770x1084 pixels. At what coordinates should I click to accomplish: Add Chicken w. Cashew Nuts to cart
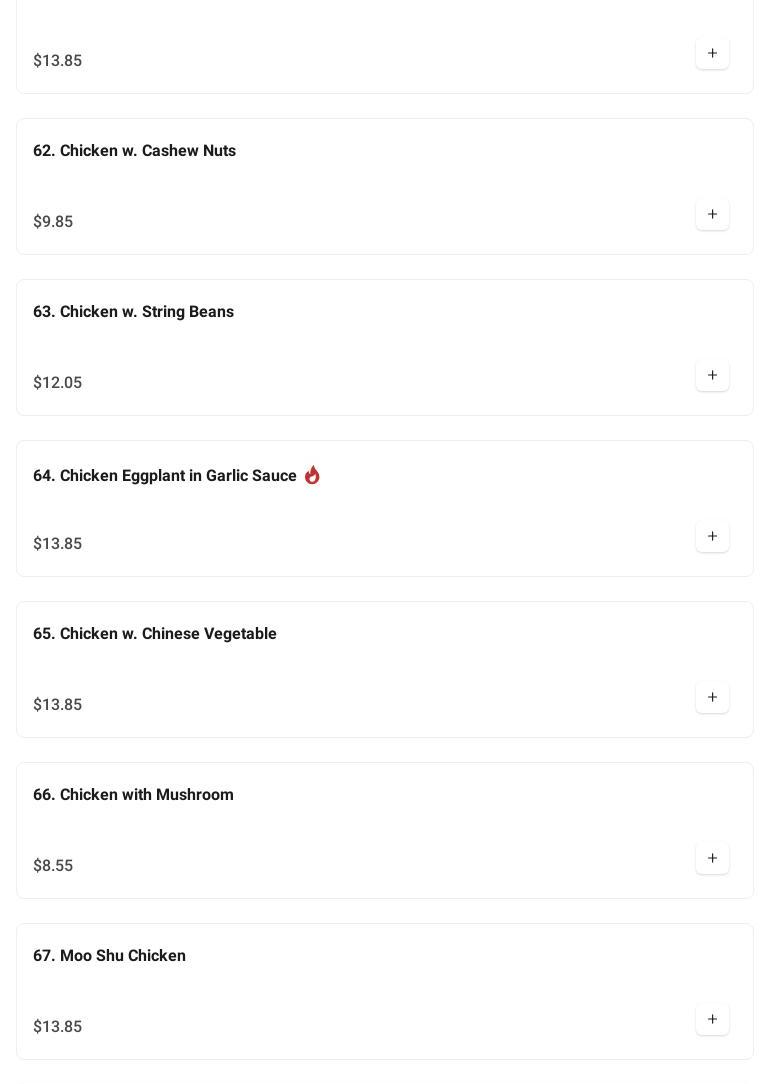712,215
